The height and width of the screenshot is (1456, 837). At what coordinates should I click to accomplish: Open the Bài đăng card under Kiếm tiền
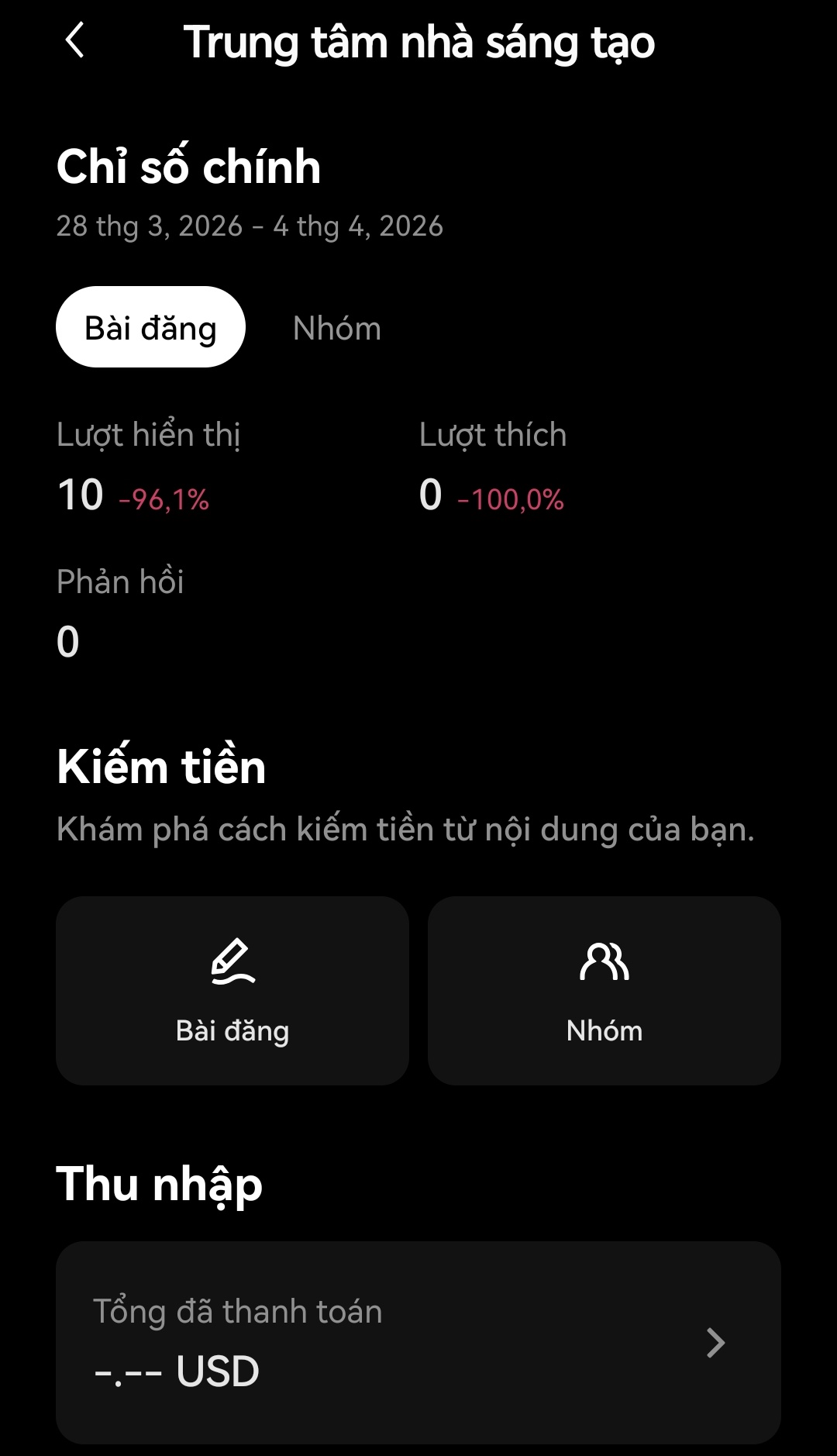[232, 990]
